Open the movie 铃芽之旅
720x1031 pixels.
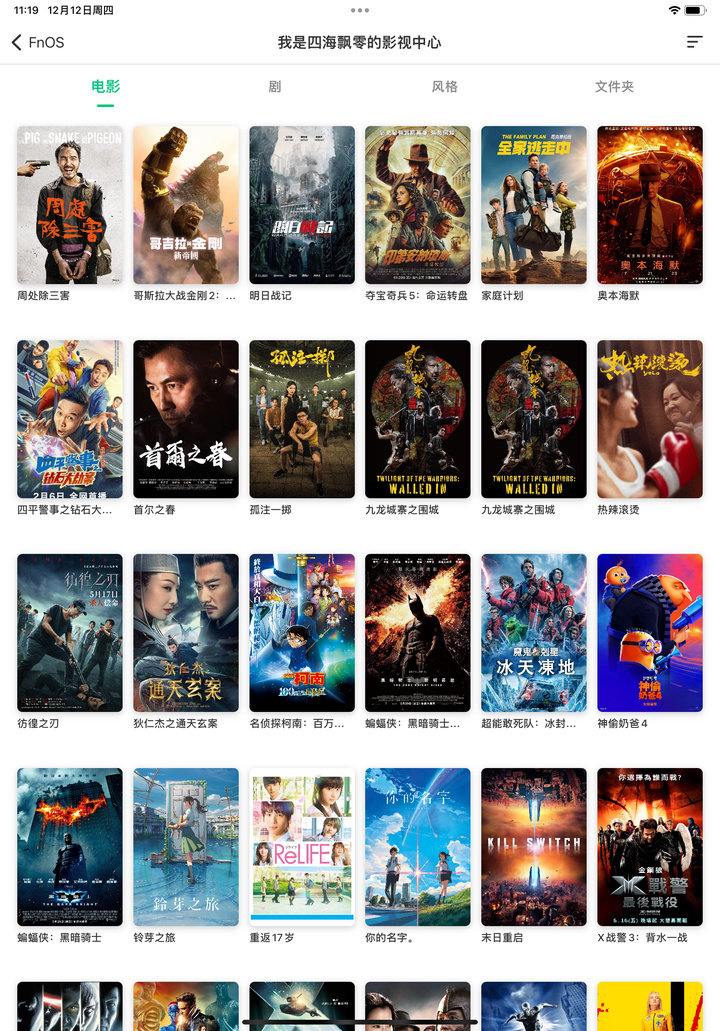[186, 847]
